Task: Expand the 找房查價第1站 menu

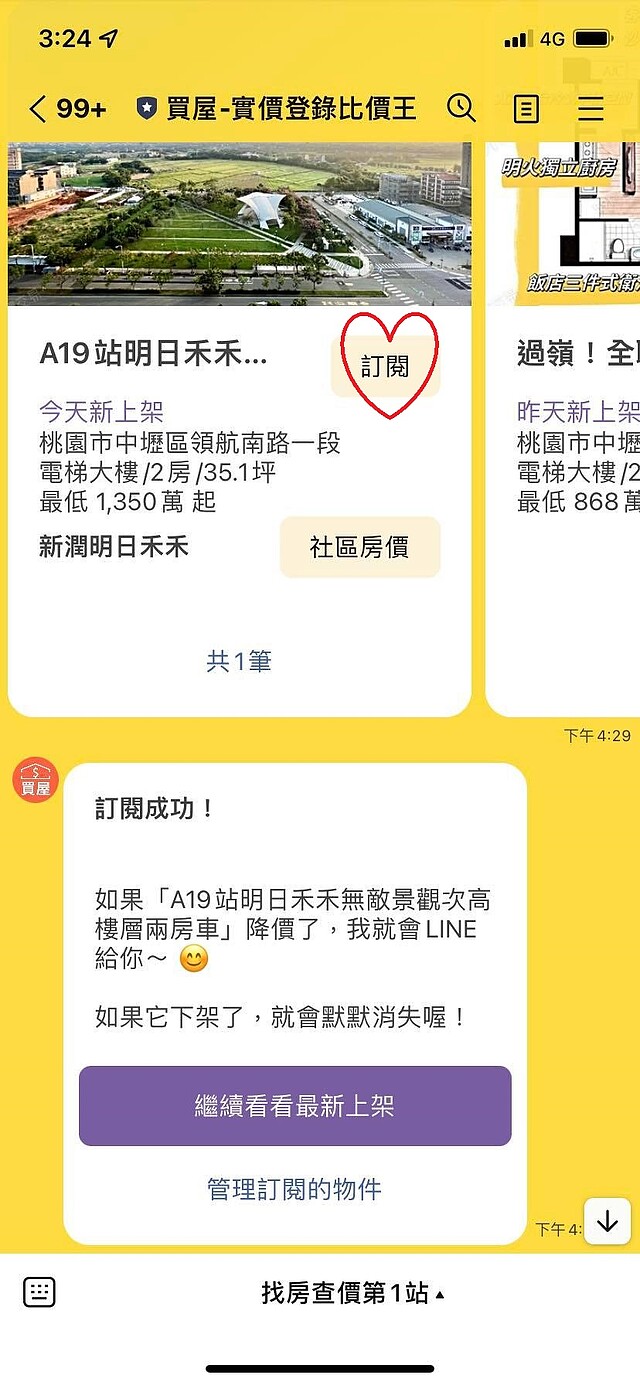Action: click(x=352, y=1293)
